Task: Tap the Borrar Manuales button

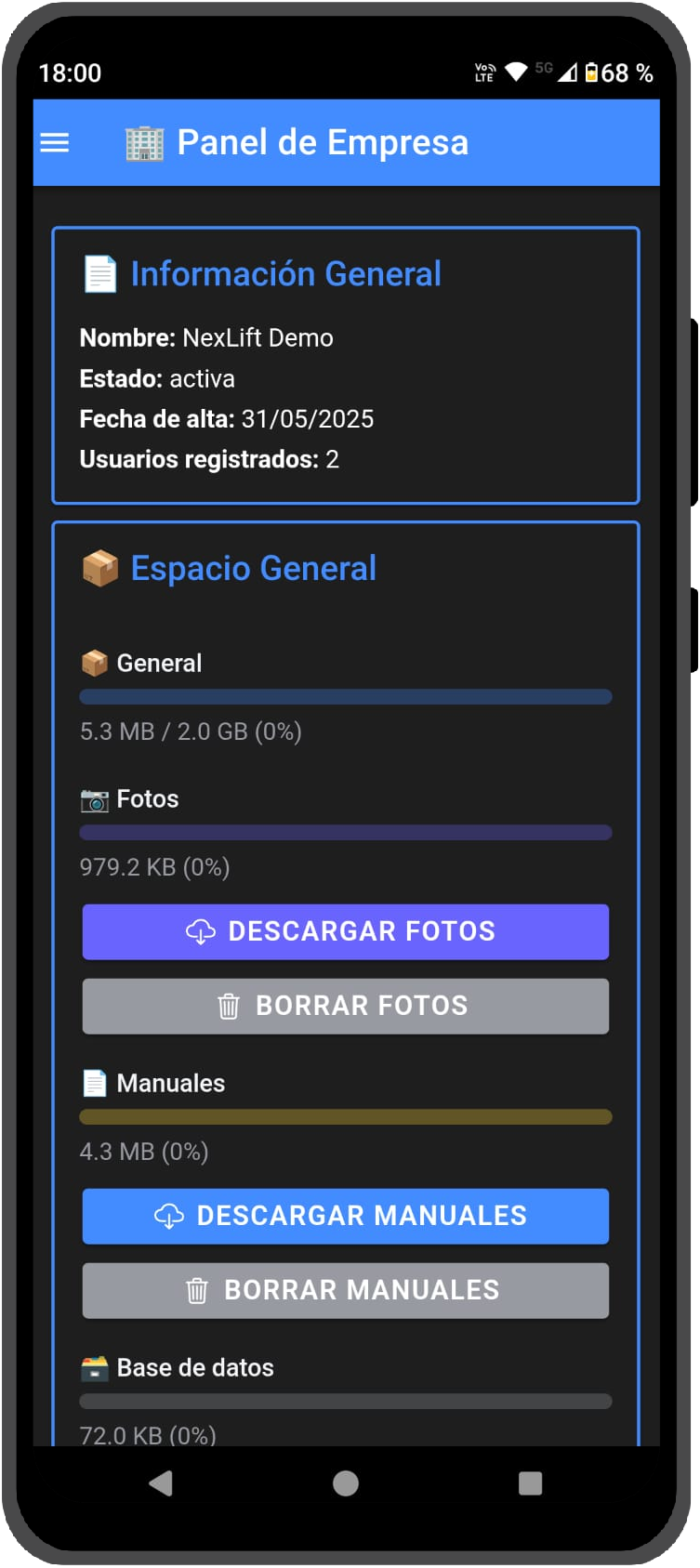Action: click(346, 1290)
